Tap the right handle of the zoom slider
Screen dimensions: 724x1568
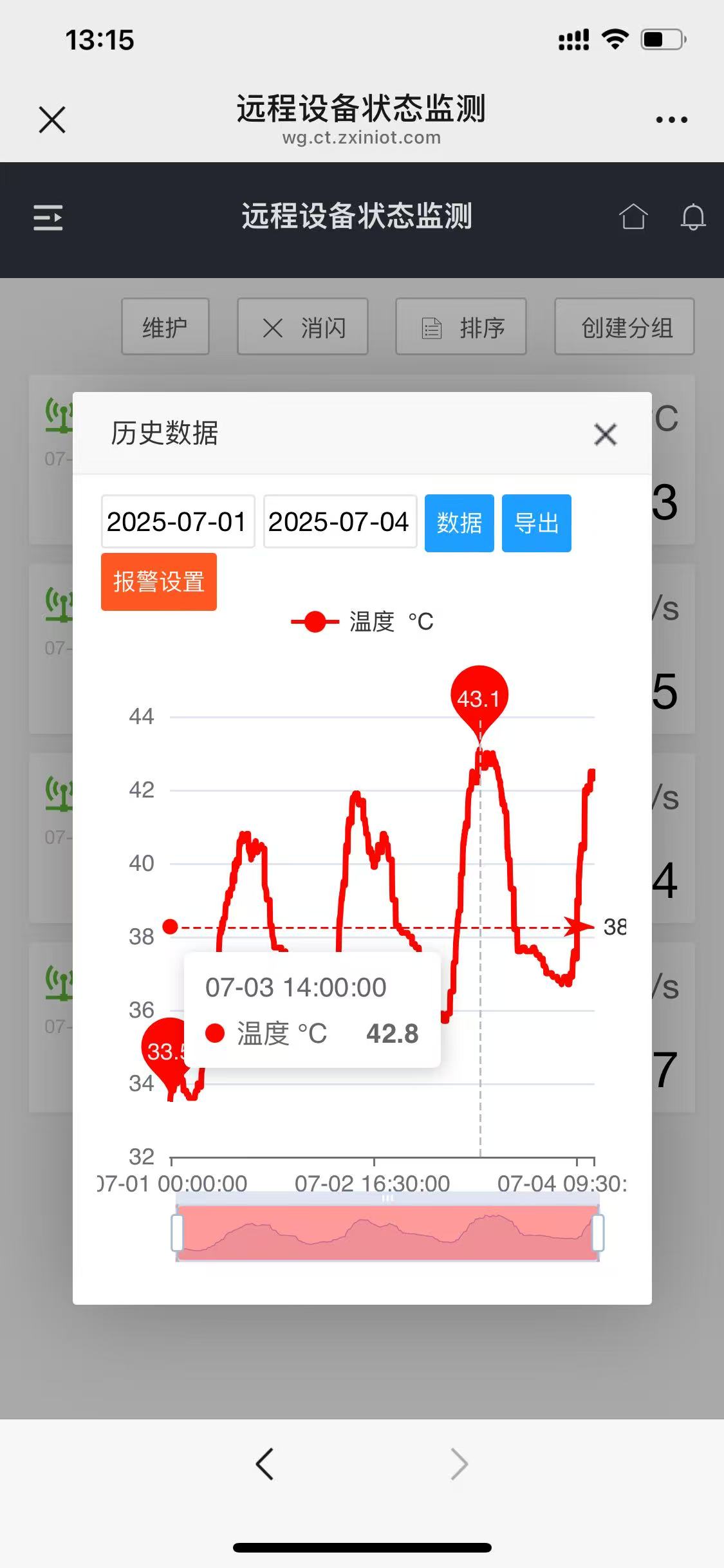pos(598,1233)
